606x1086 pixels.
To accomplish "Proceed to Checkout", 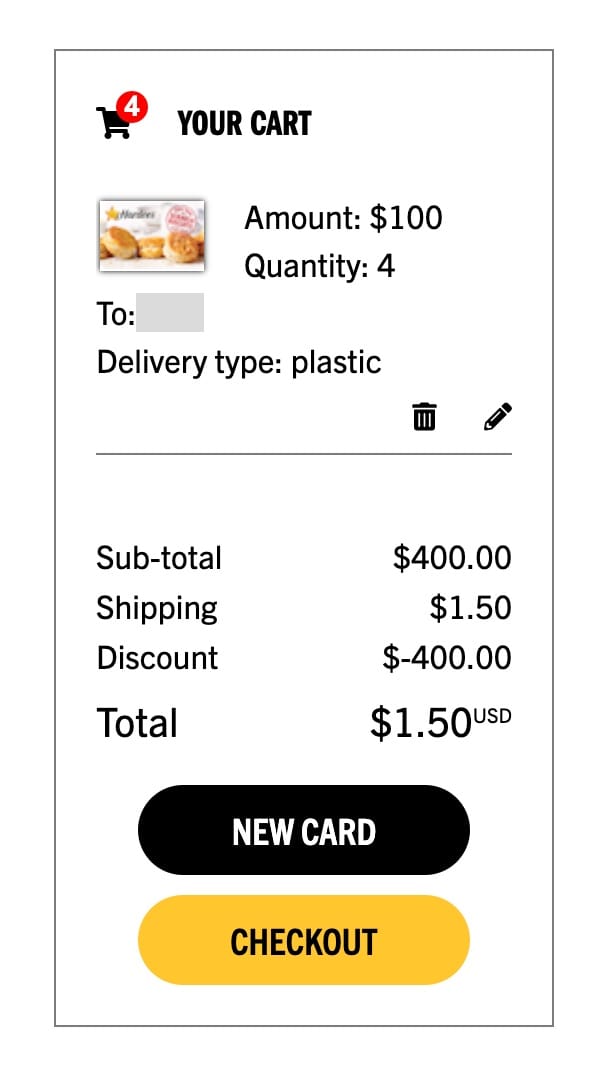I will click(x=303, y=941).
